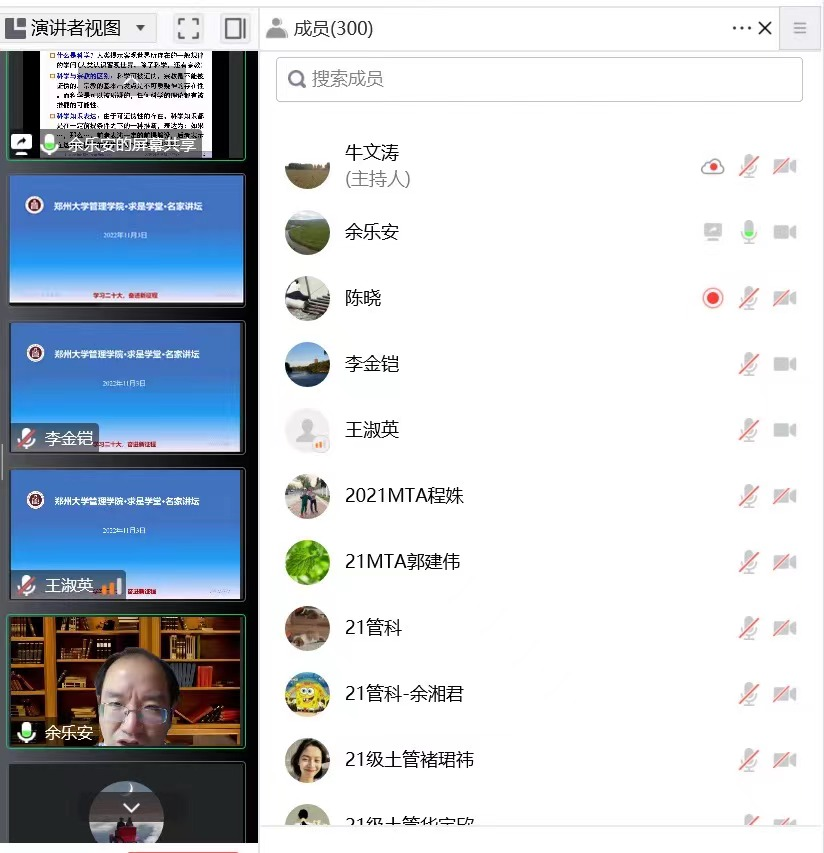The image size is (824, 853).
Task: Open member row 陈晓
Action: (x=363, y=298)
